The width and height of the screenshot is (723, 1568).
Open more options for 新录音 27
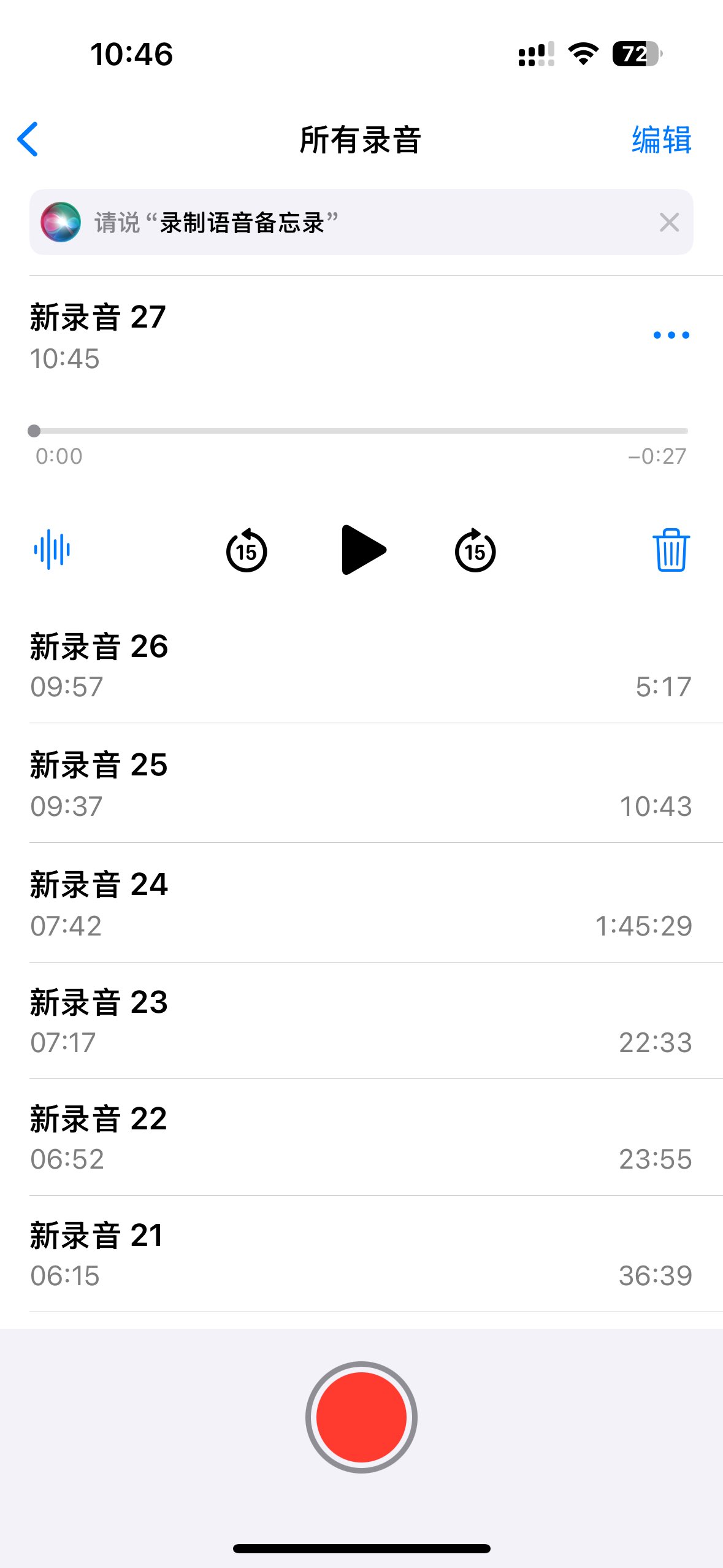pyautogui.click(x=671, y=335)
